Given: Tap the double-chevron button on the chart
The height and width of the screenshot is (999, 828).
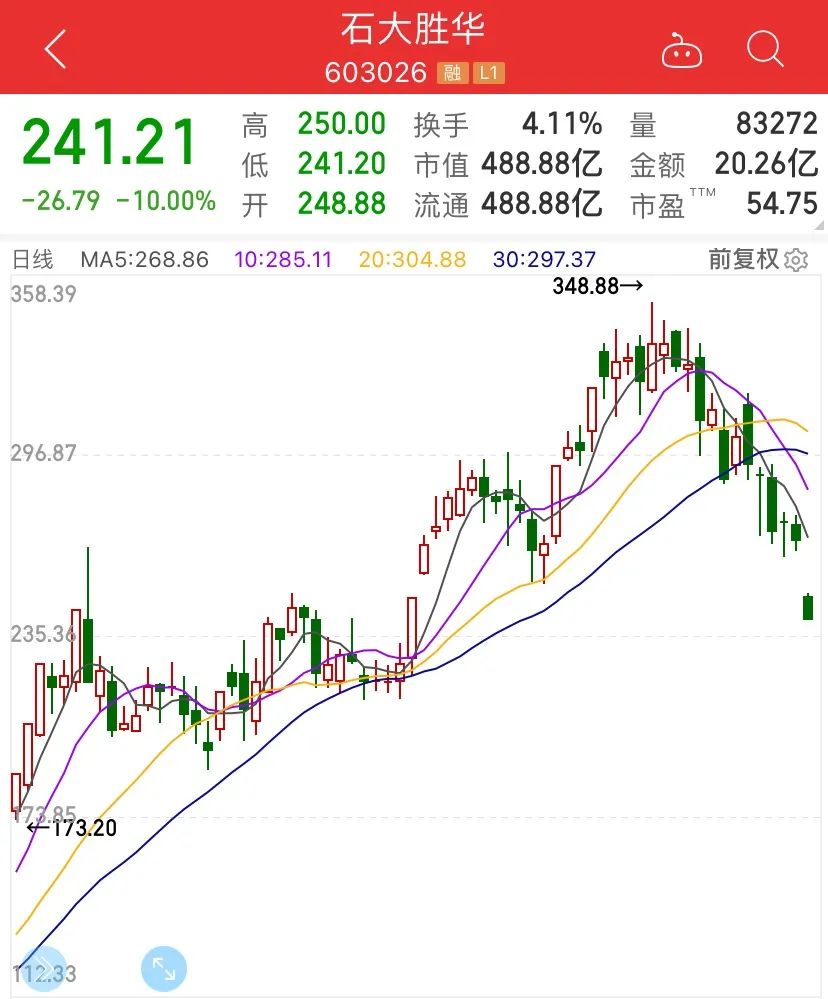Looking at the screenshot, I should click(x=42, y=968).
